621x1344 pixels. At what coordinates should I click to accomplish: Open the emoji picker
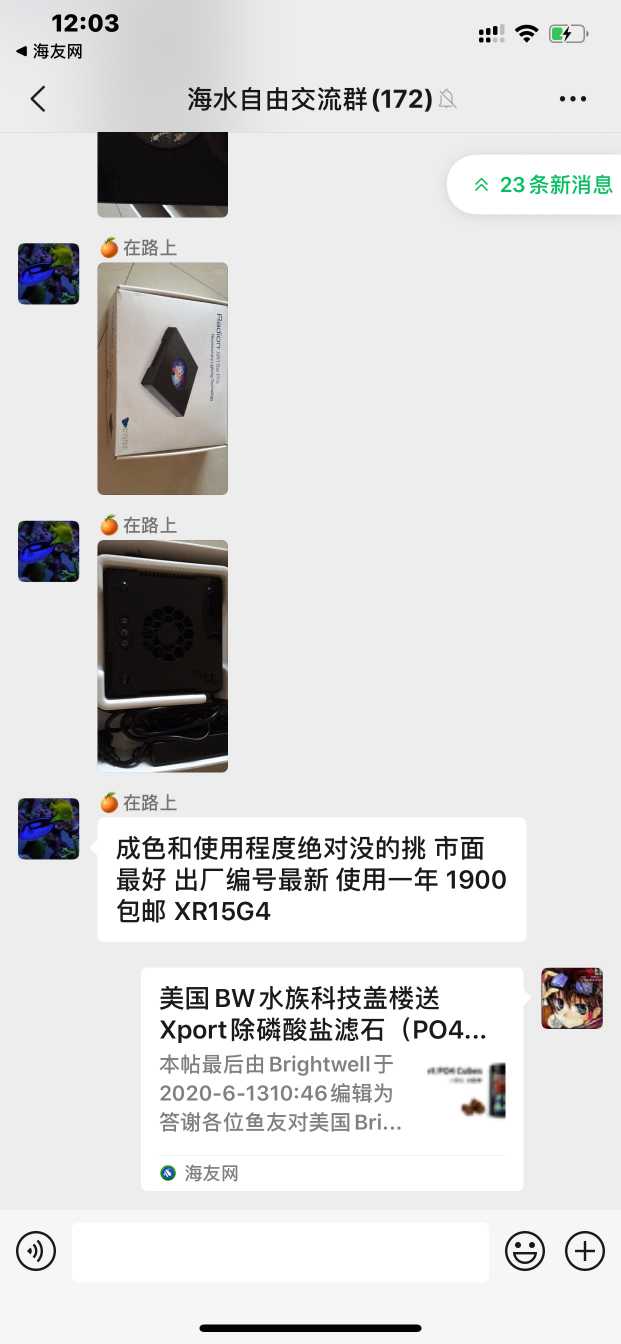(x=524, y=1251)
